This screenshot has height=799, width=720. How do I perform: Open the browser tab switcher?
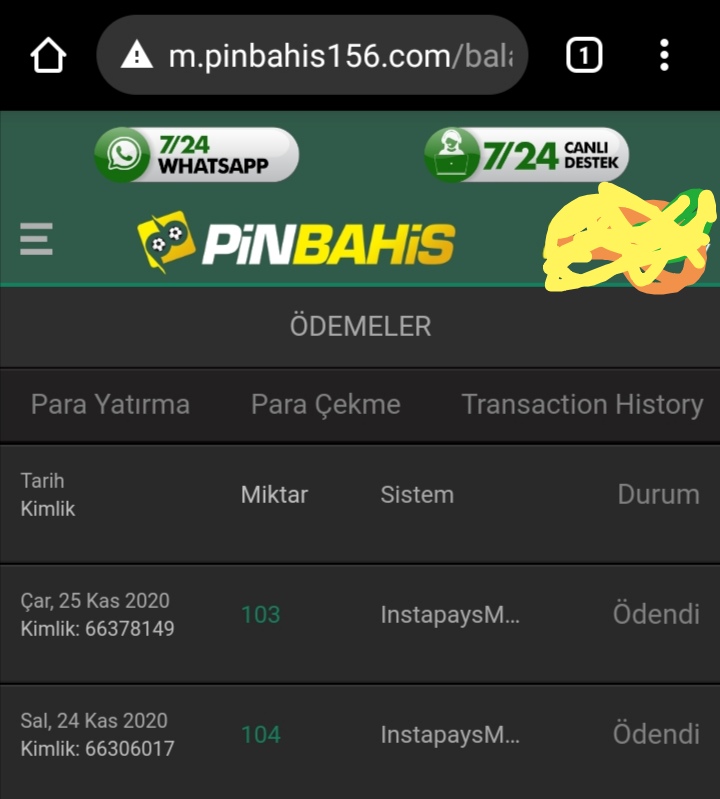584,56
